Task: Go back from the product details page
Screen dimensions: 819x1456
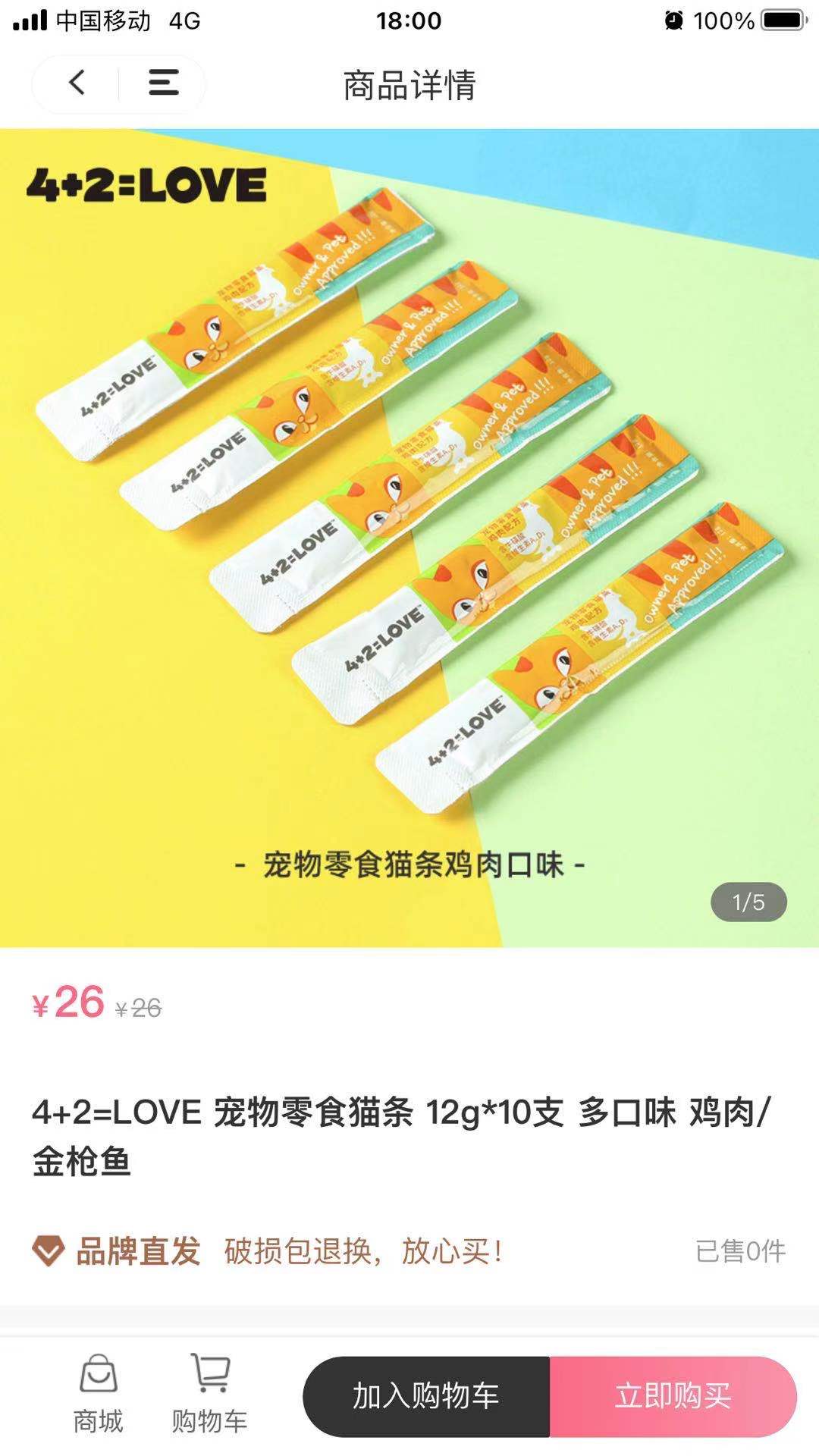Action: click(77, 83)
